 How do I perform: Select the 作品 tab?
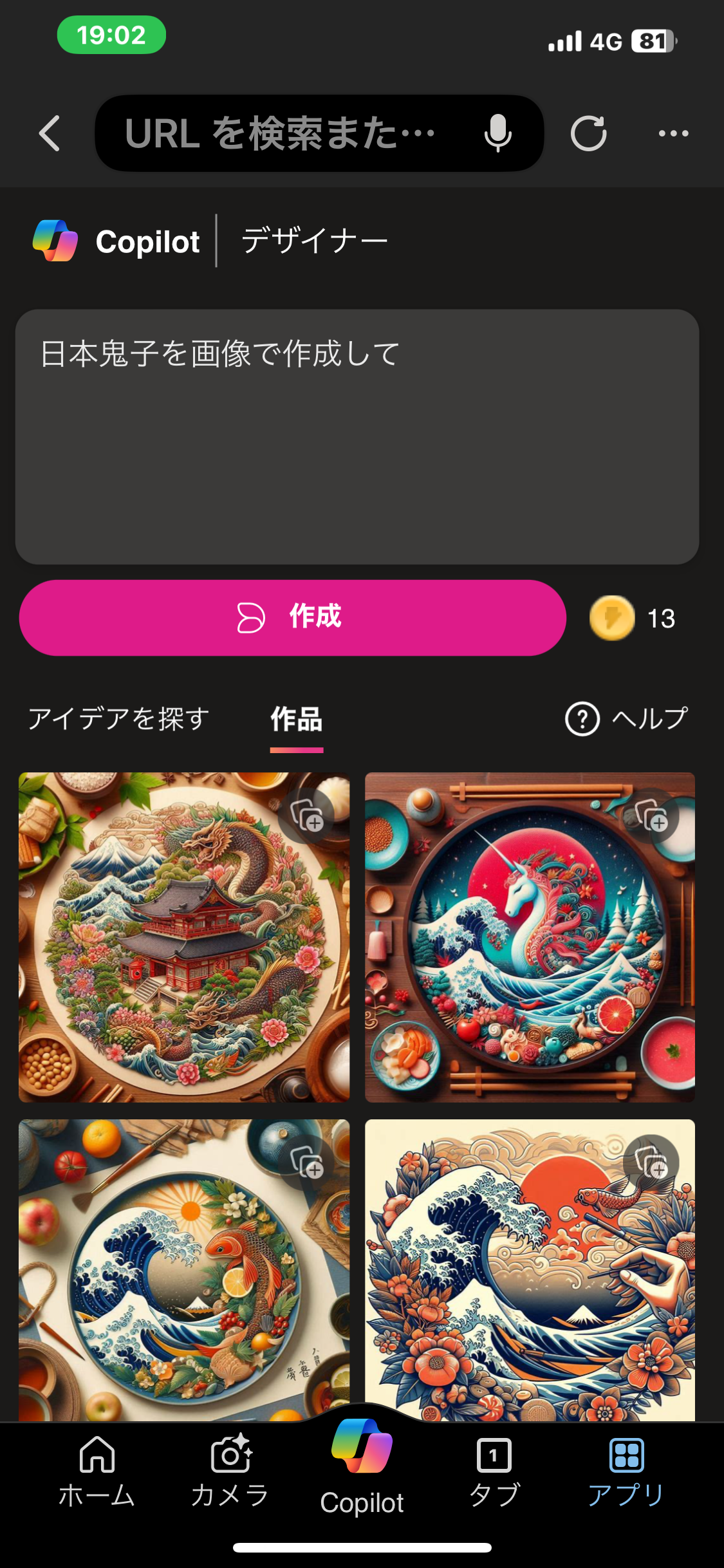(297, 719)
